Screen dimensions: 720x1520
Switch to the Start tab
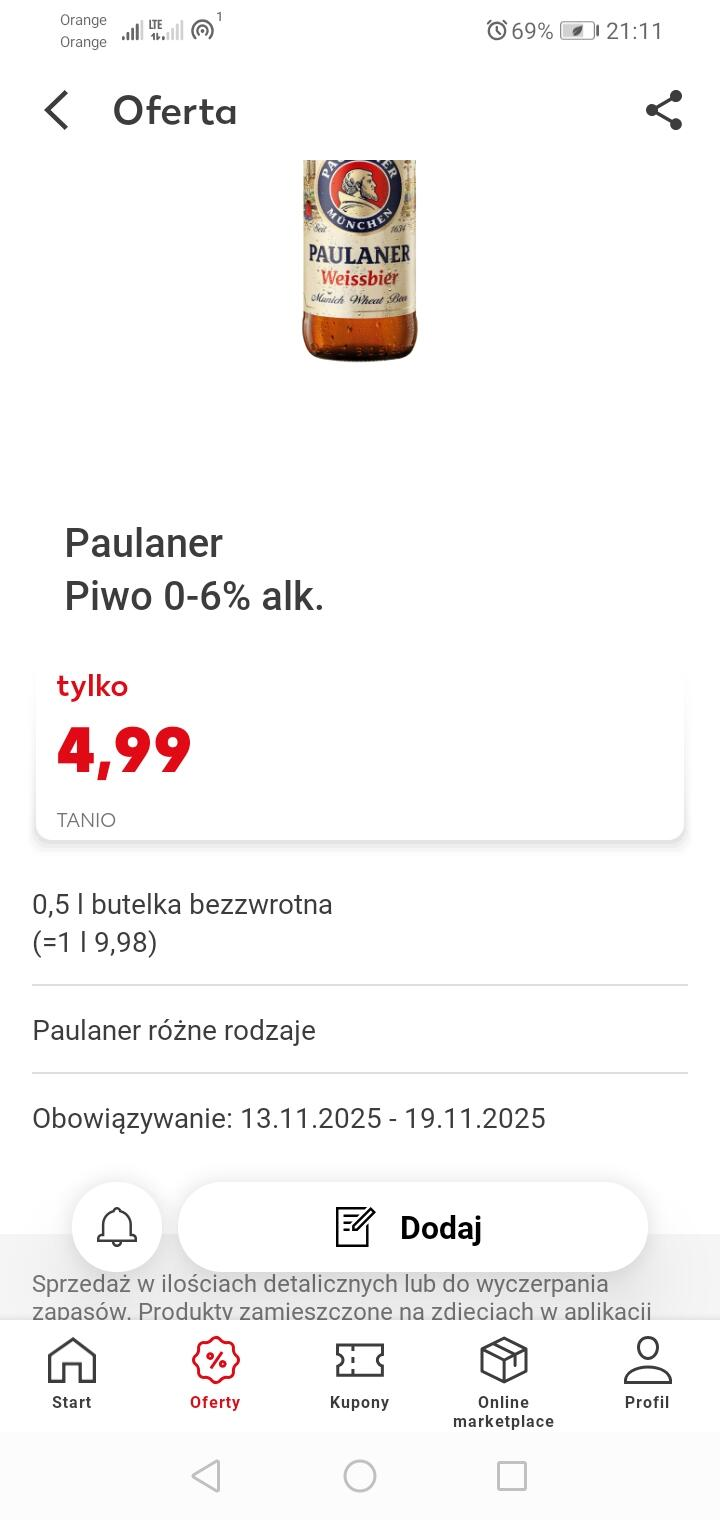click(72, 1374)
